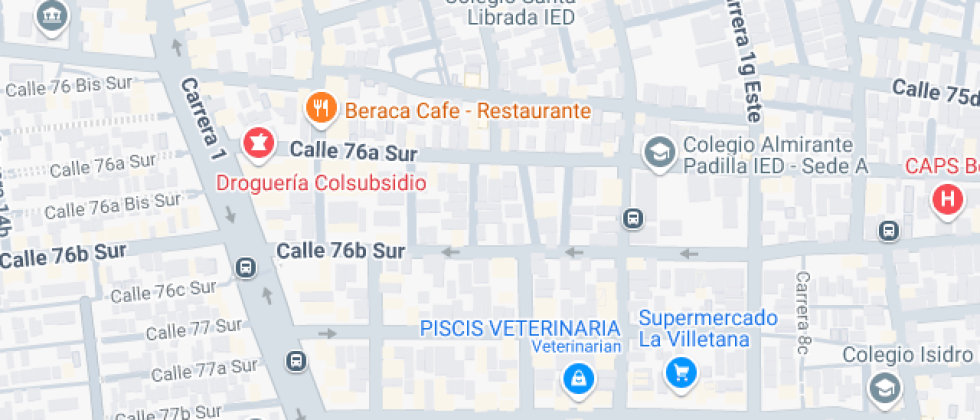Open the Beraca Cafe - Restaurante pin

coord(321,111)
